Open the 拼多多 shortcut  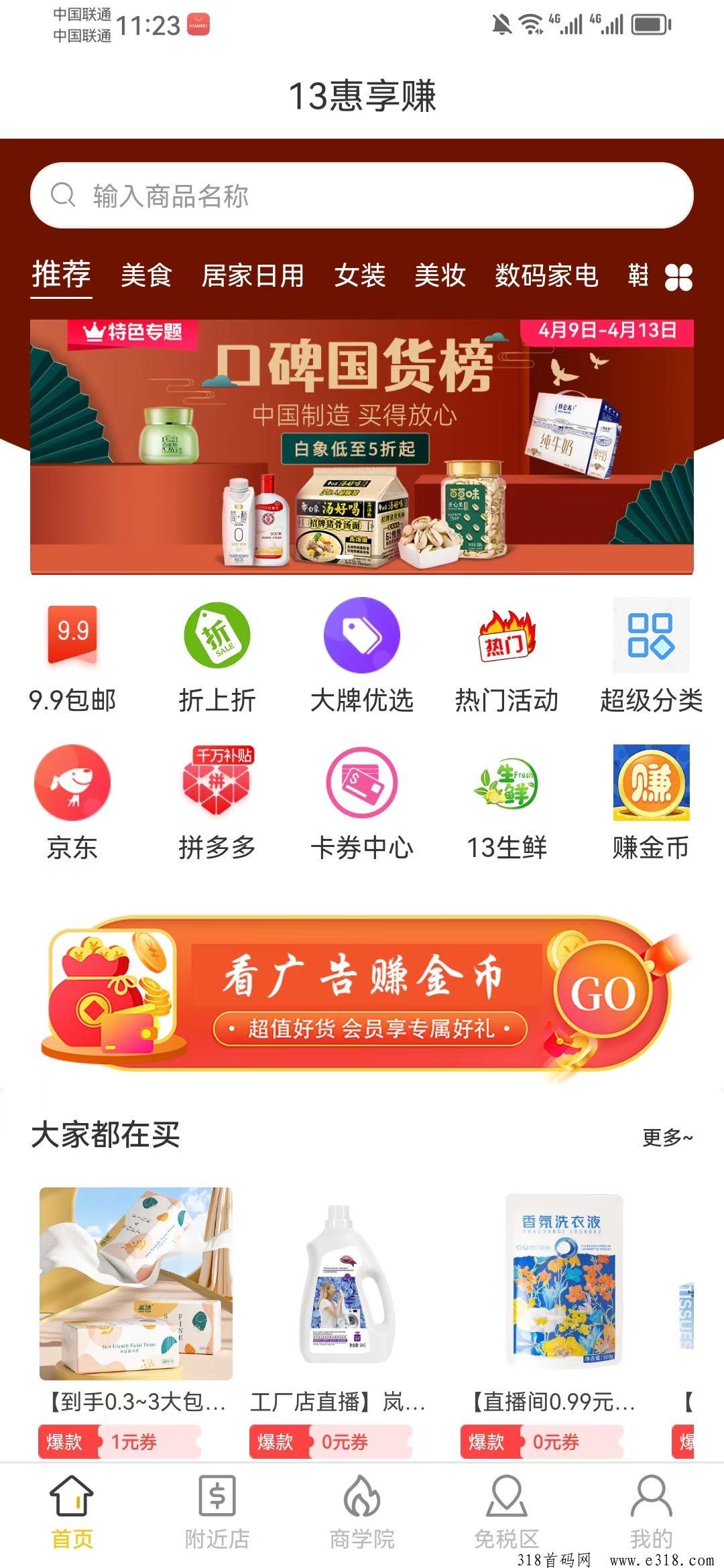point(217,804)
